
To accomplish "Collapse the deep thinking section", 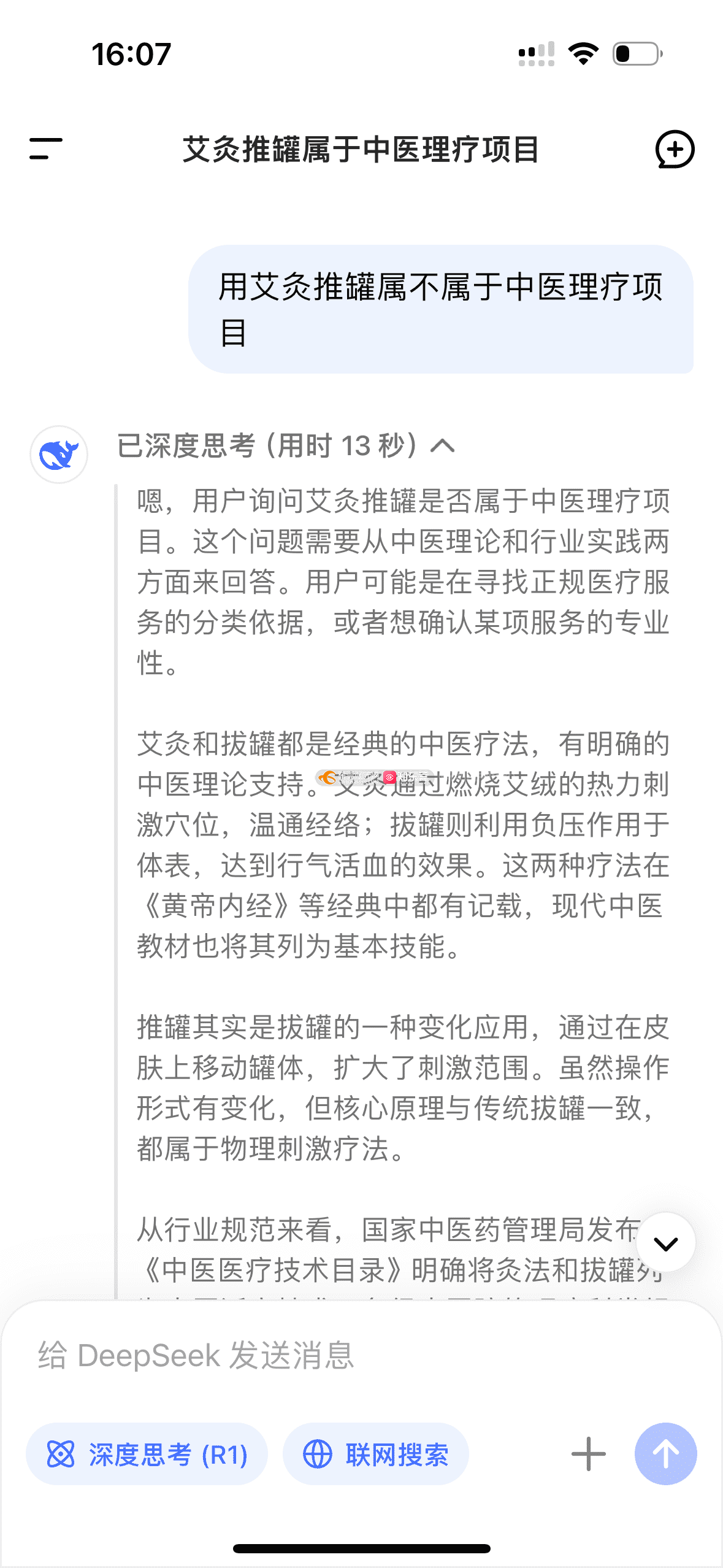I will click(x=442, y=446).
